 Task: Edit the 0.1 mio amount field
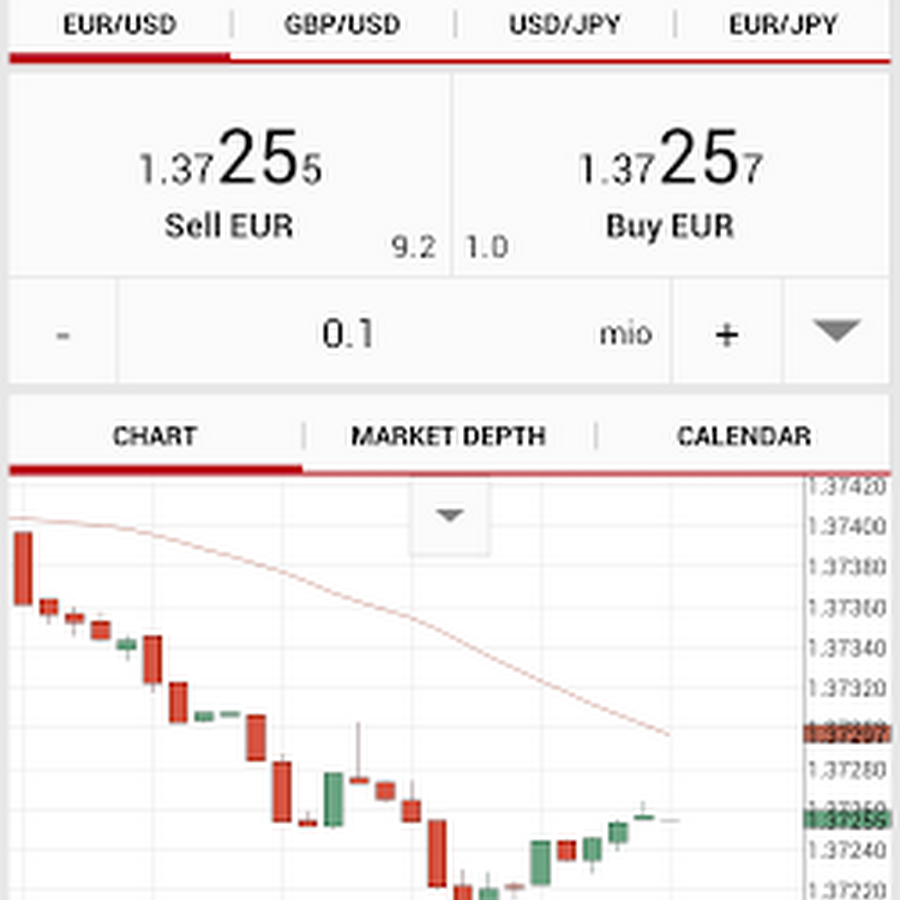(x=392, y=333)
